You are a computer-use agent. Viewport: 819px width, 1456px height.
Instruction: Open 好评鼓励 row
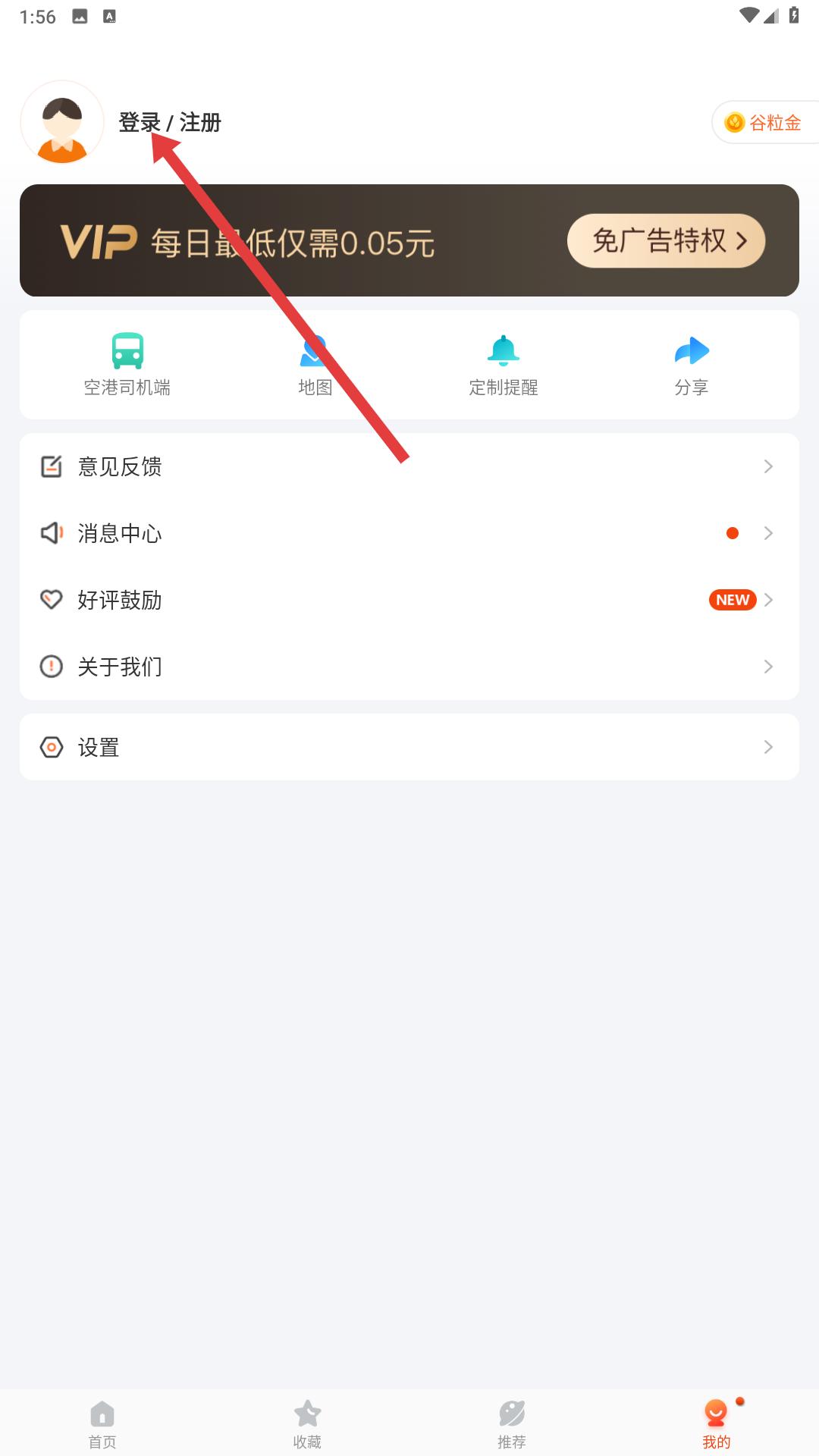(x=409, y=600)
